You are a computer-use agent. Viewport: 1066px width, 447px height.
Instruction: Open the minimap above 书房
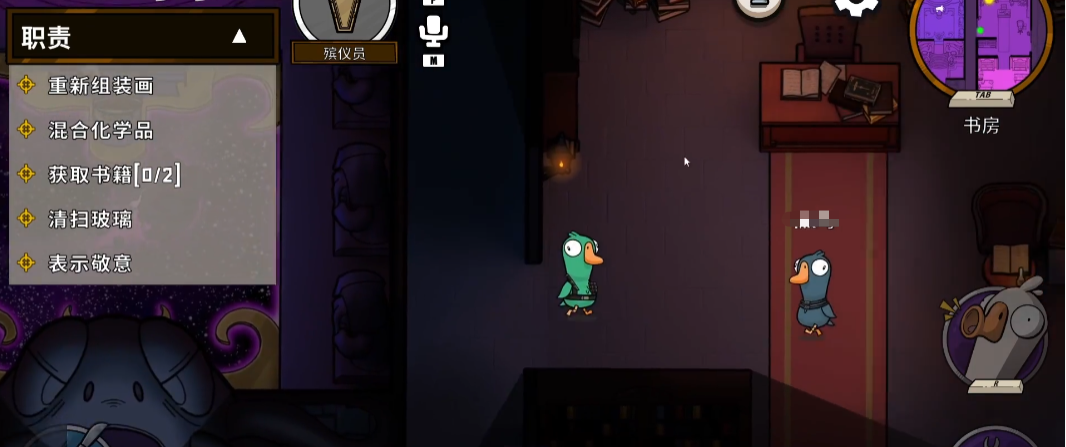pos(980,45)
